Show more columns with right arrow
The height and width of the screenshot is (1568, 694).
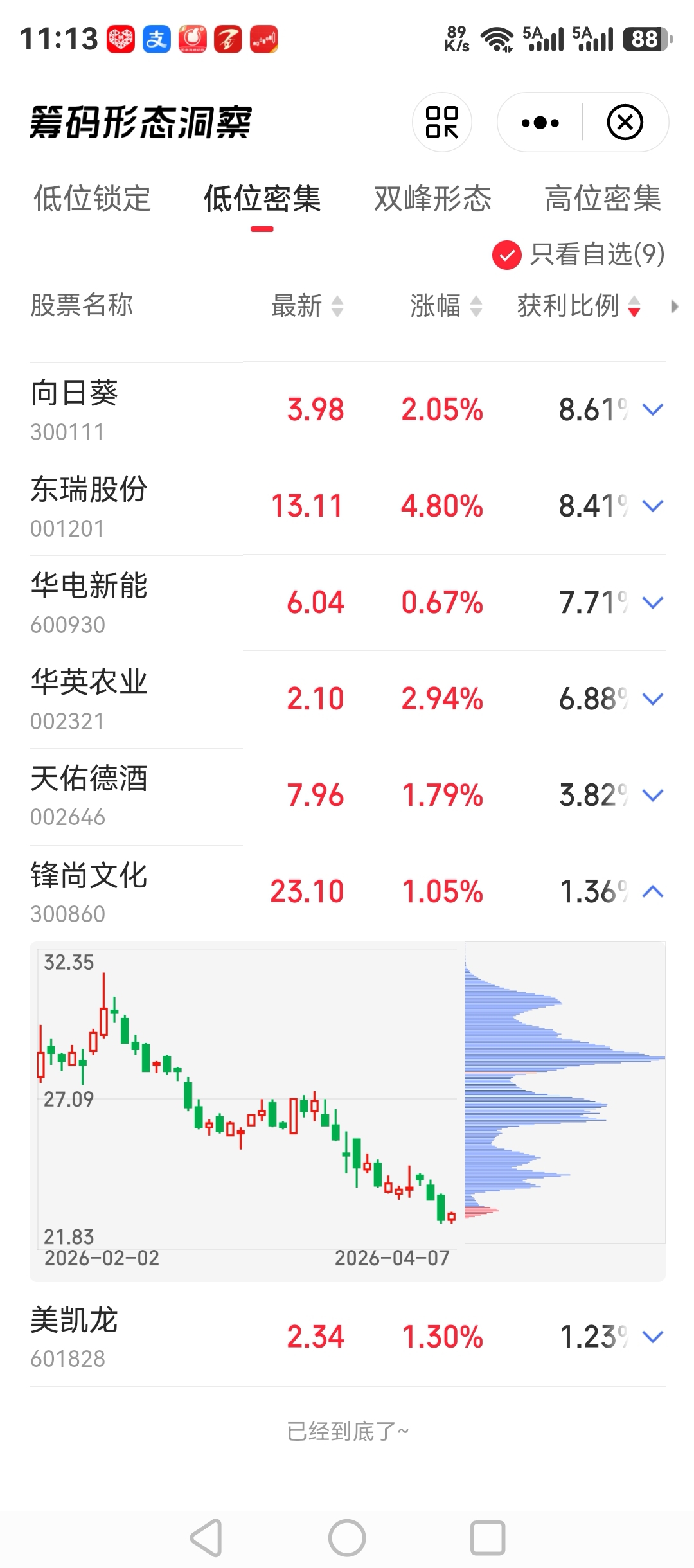(x=674, y=307)
